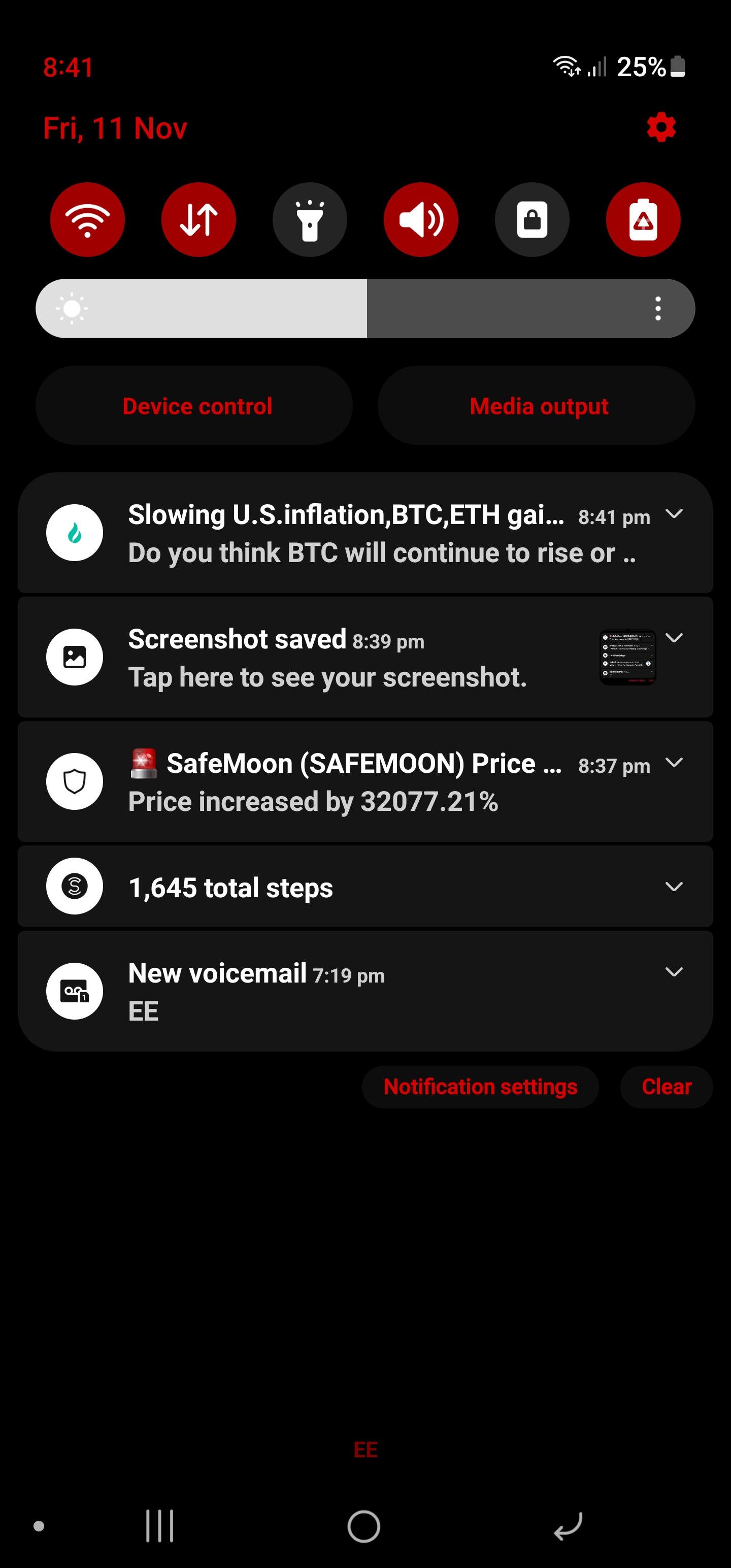Image resolution: width=731 pixels, height=1568 pixels.
Task: Open quick panel settings gear
Action: 661,127
